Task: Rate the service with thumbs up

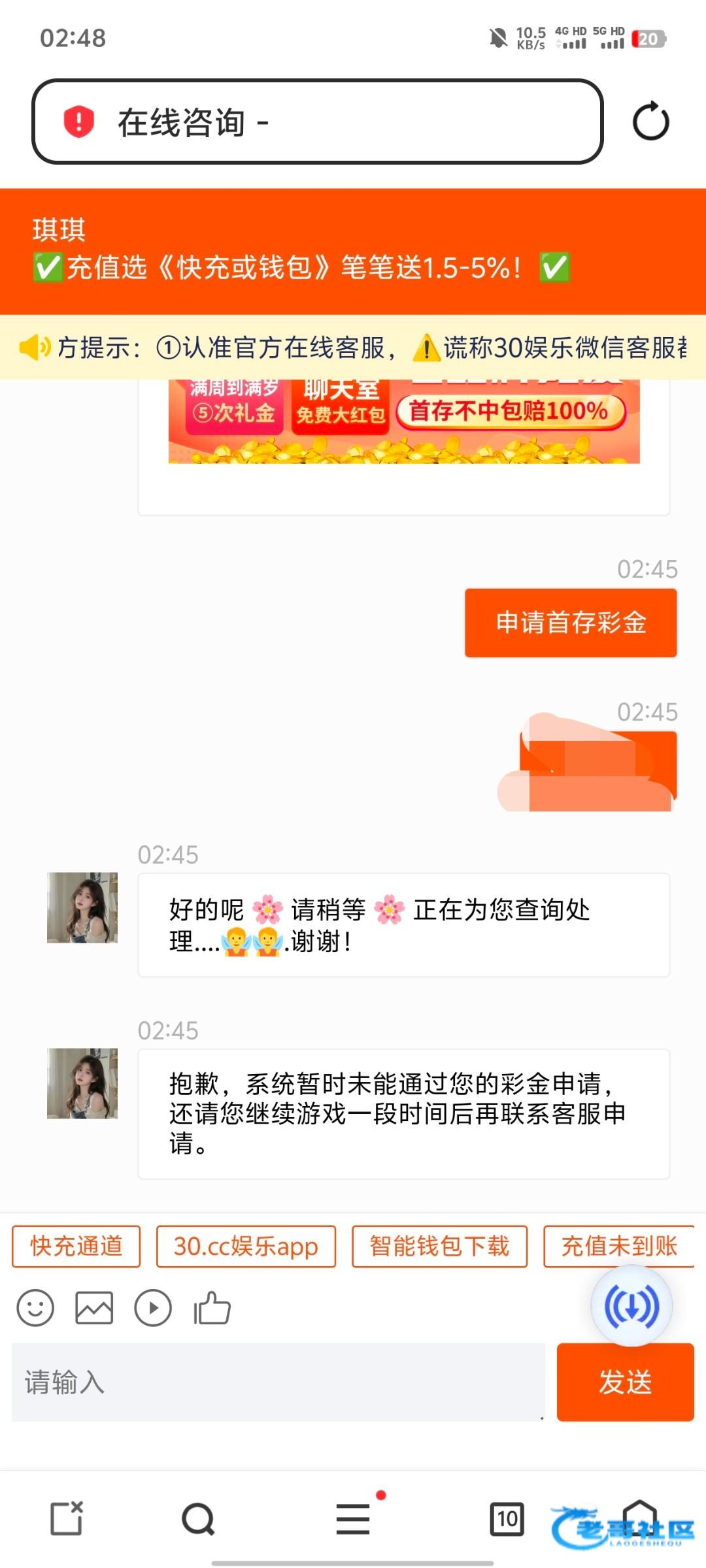Action: tap(212, 1308)
